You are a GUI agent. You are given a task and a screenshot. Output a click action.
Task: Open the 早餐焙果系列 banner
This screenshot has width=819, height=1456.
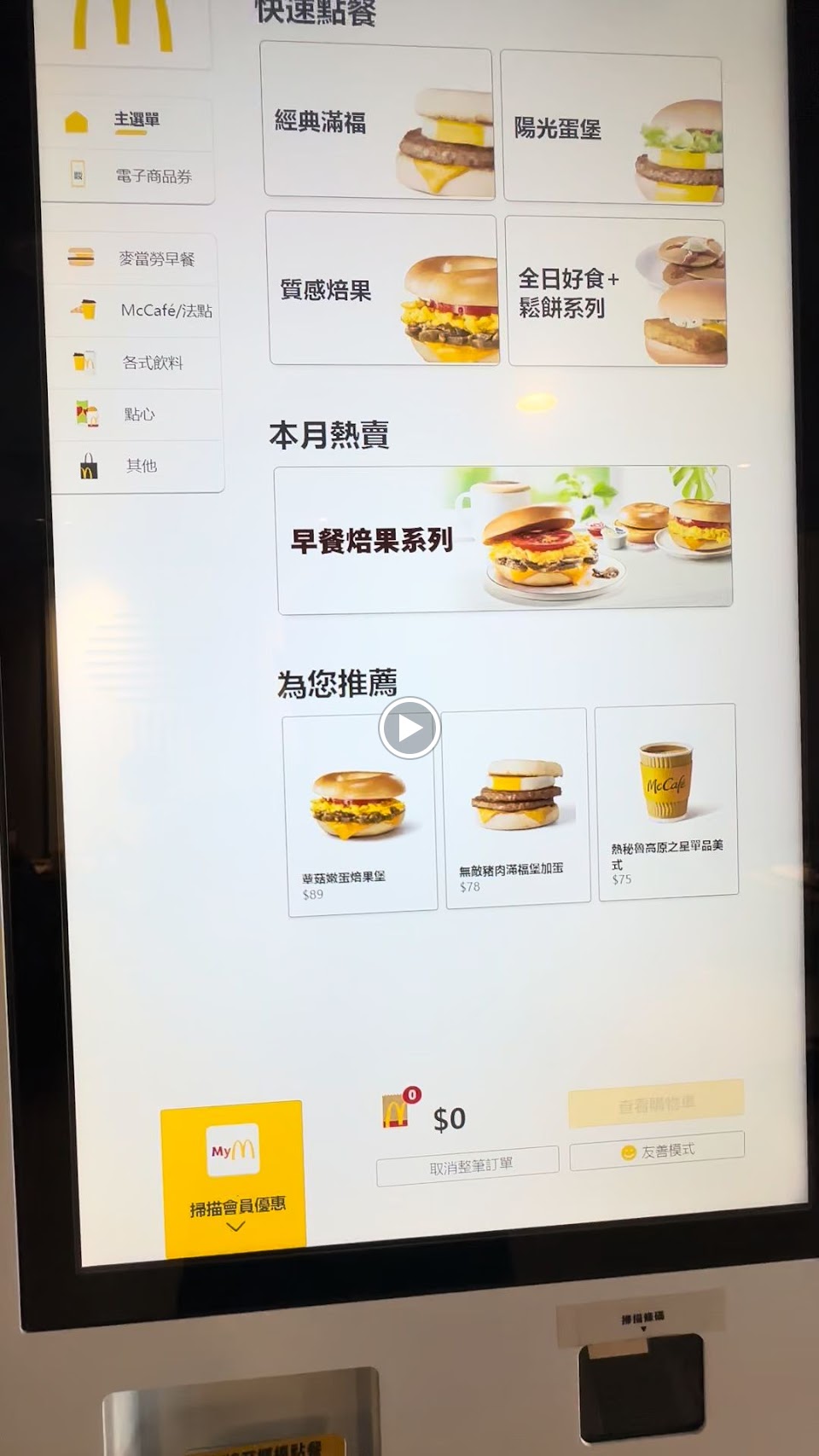click(503, 539)
